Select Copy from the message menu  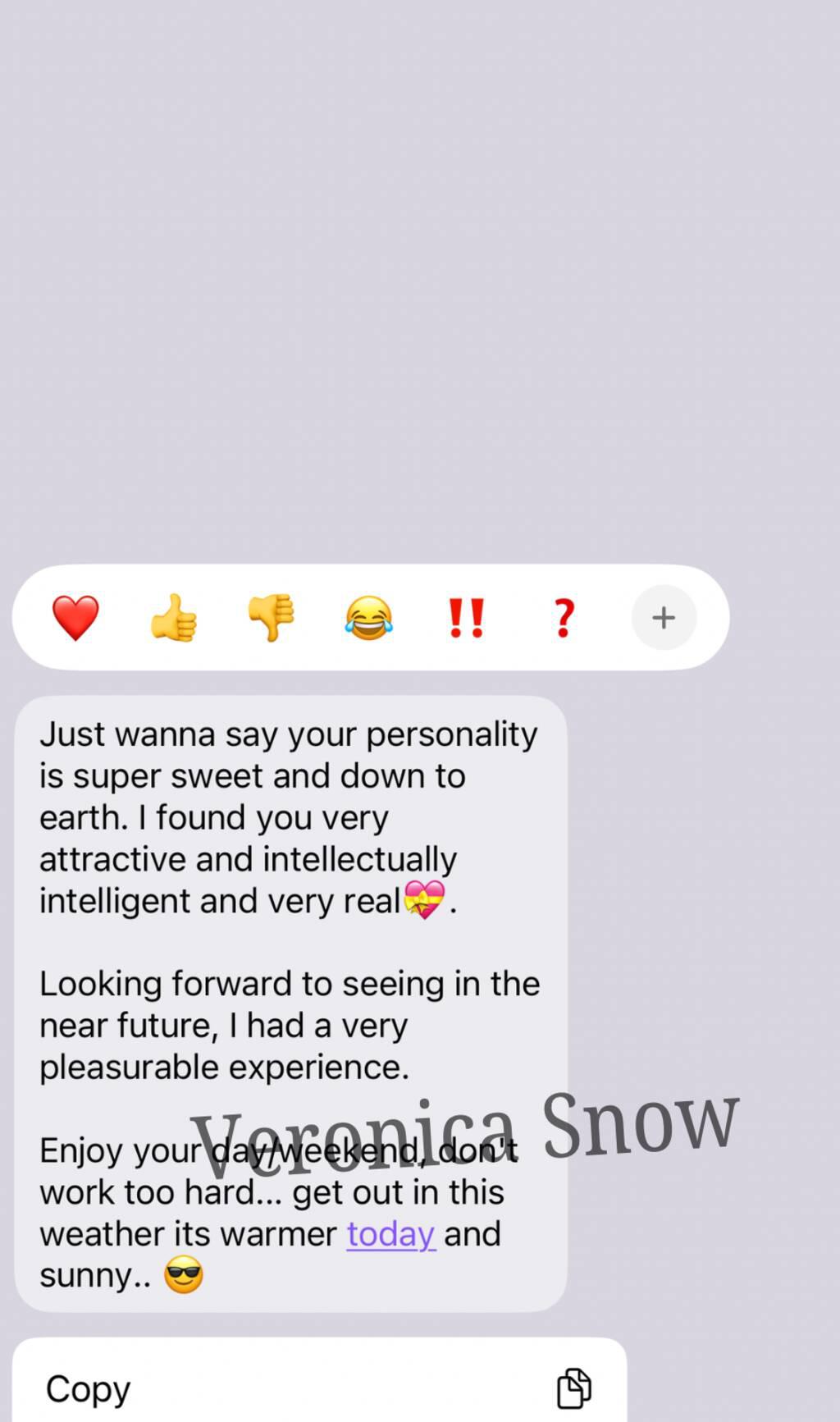pyautogui.click(x=319, y=1388)
